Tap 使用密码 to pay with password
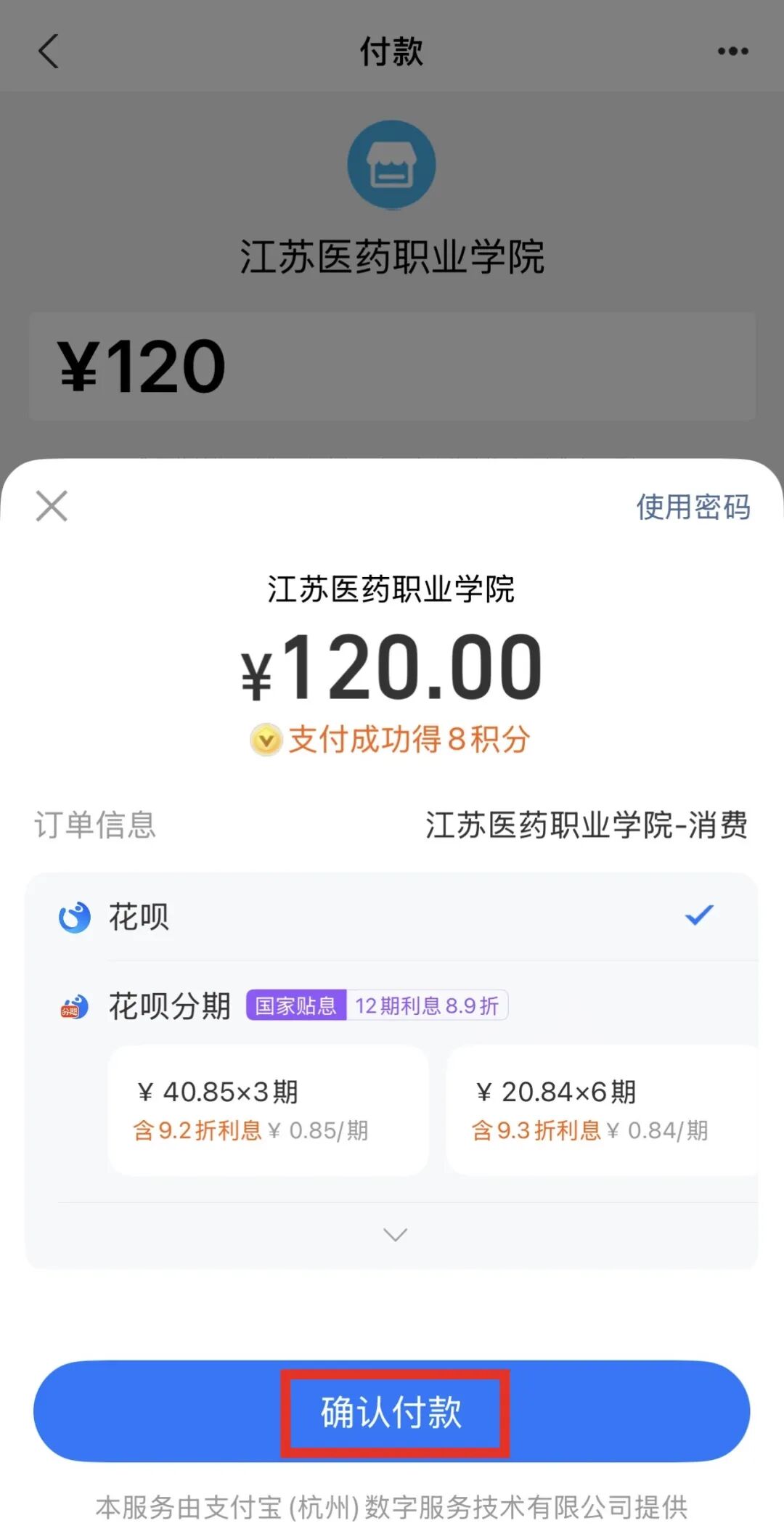This screenshot has width=784, height=1539. tap(693, 507)
